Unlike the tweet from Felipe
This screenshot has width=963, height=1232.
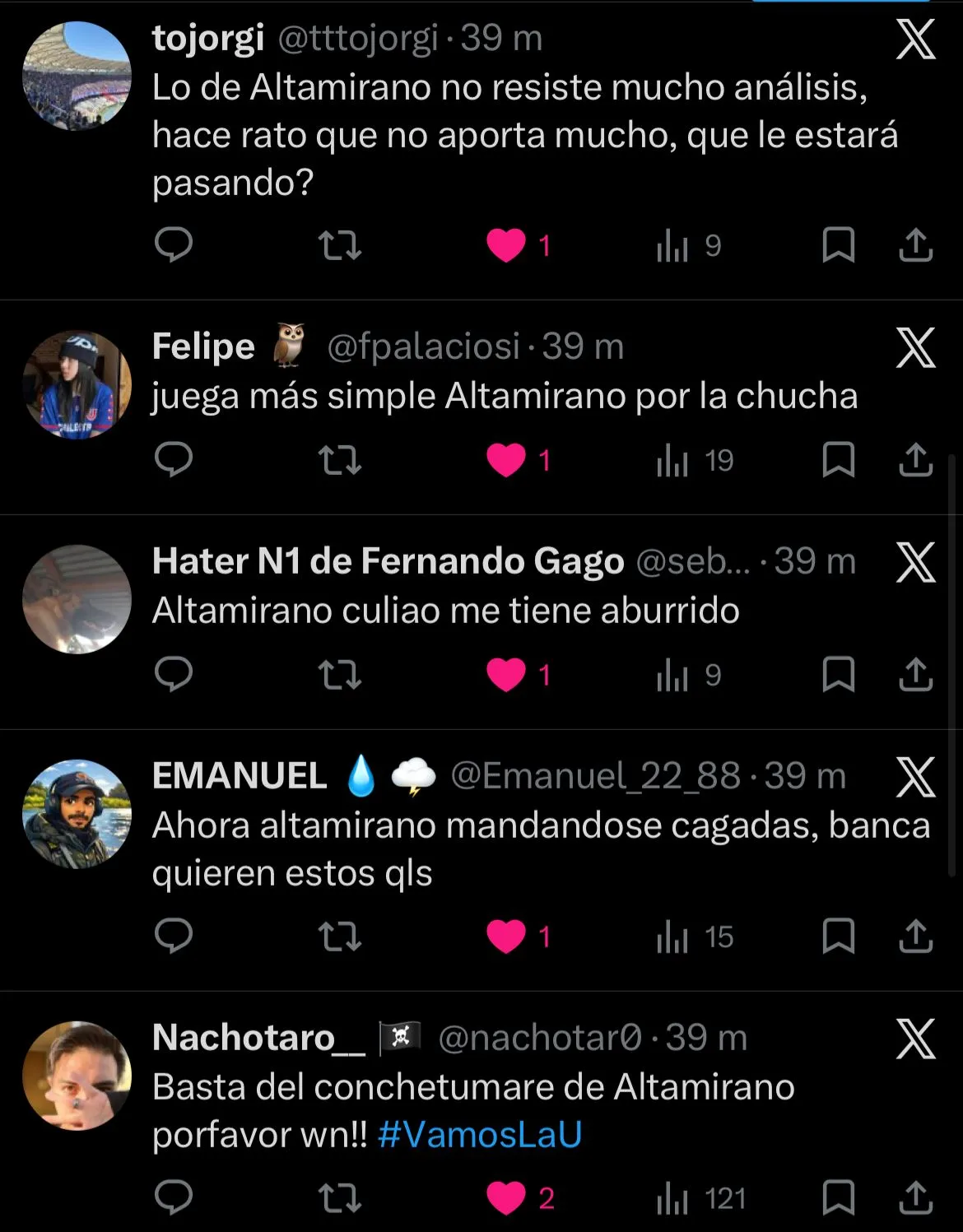point(506,460)
